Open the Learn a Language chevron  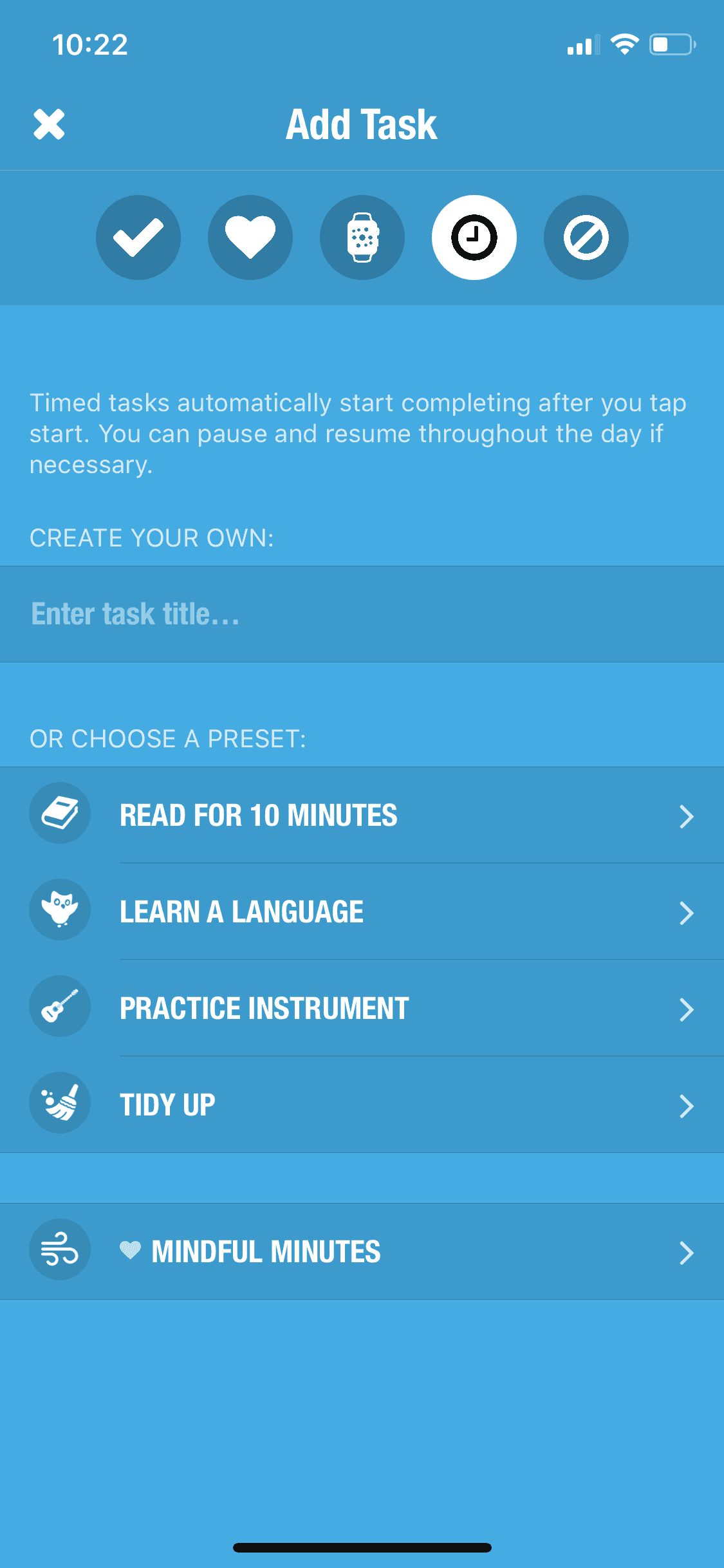[688, 913]
